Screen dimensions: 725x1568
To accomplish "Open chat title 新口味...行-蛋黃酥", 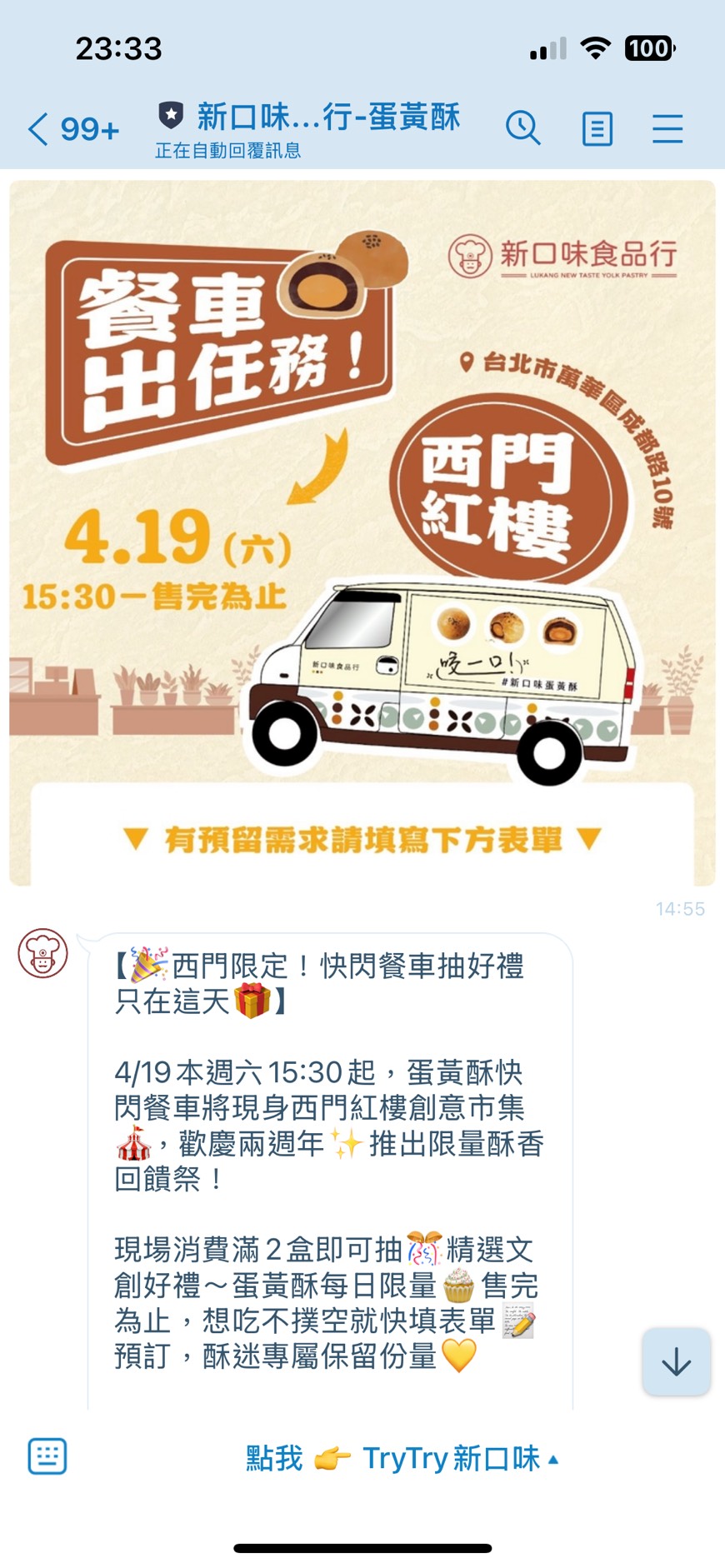I will [x=328, y=117].
